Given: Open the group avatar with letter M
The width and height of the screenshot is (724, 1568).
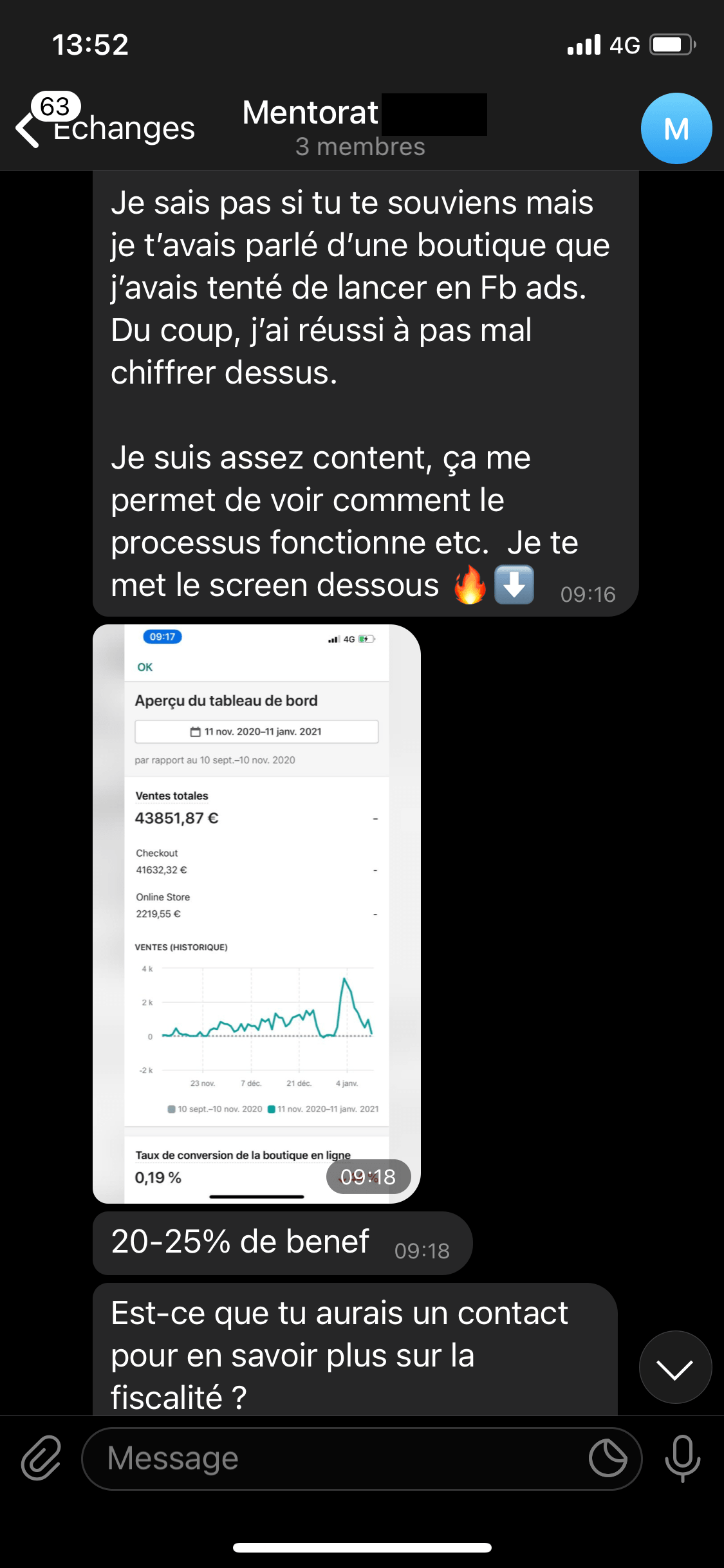Looking at the screenshot, I should coord(676,129).
